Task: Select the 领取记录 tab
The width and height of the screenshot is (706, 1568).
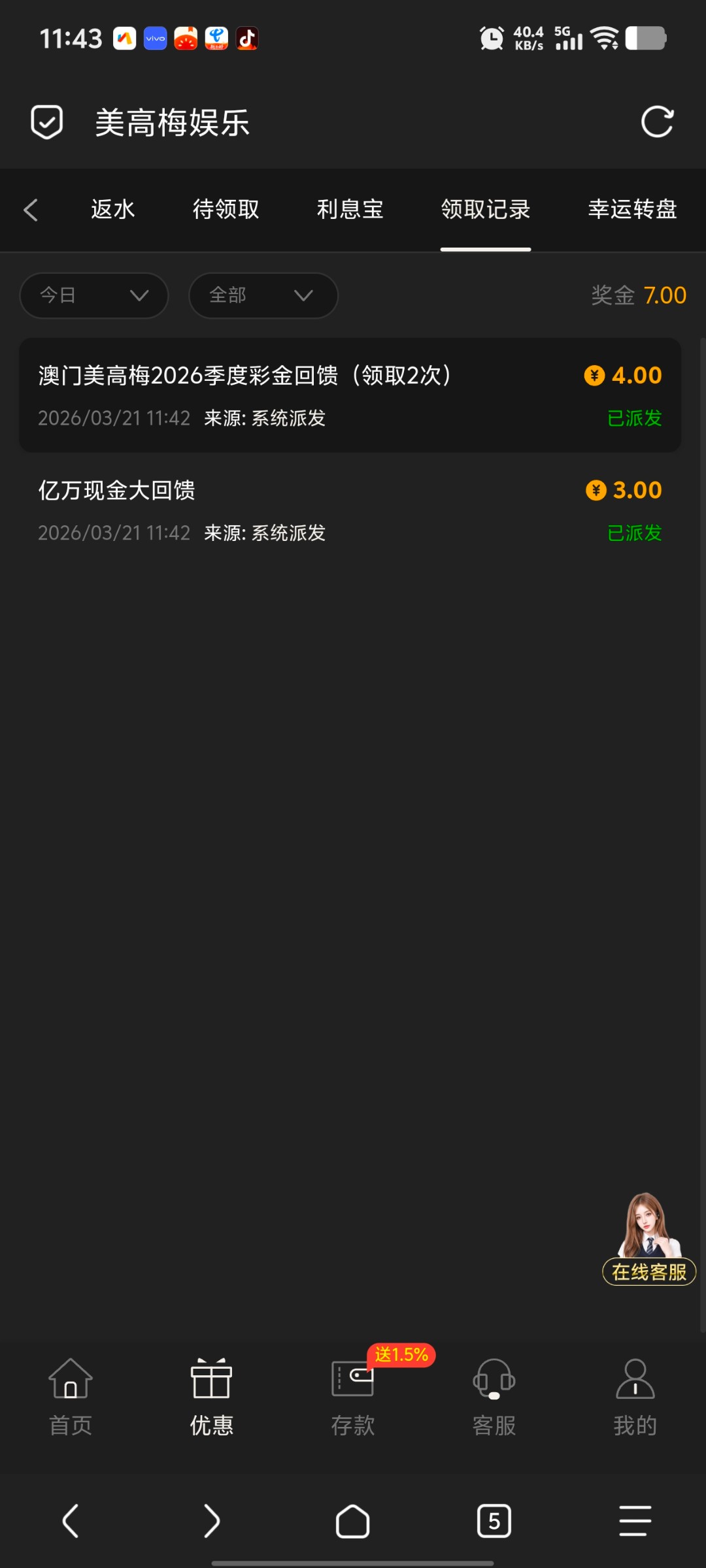Action: click(485, 210)
